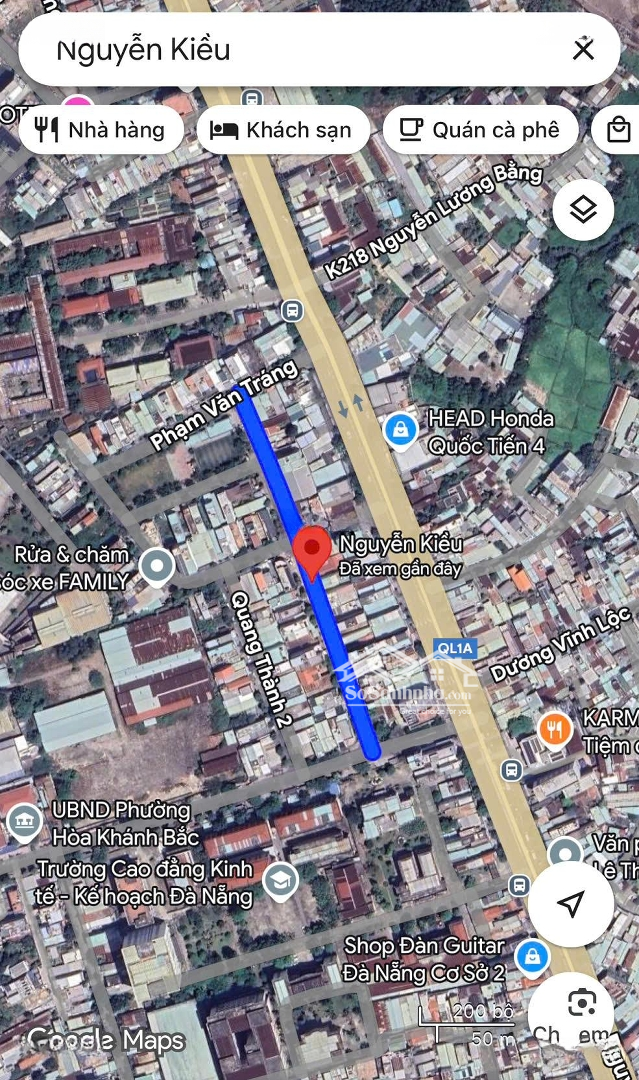Clear the Nguyễn Kiều search query
639x1080 pixels.
coord(583,49)
